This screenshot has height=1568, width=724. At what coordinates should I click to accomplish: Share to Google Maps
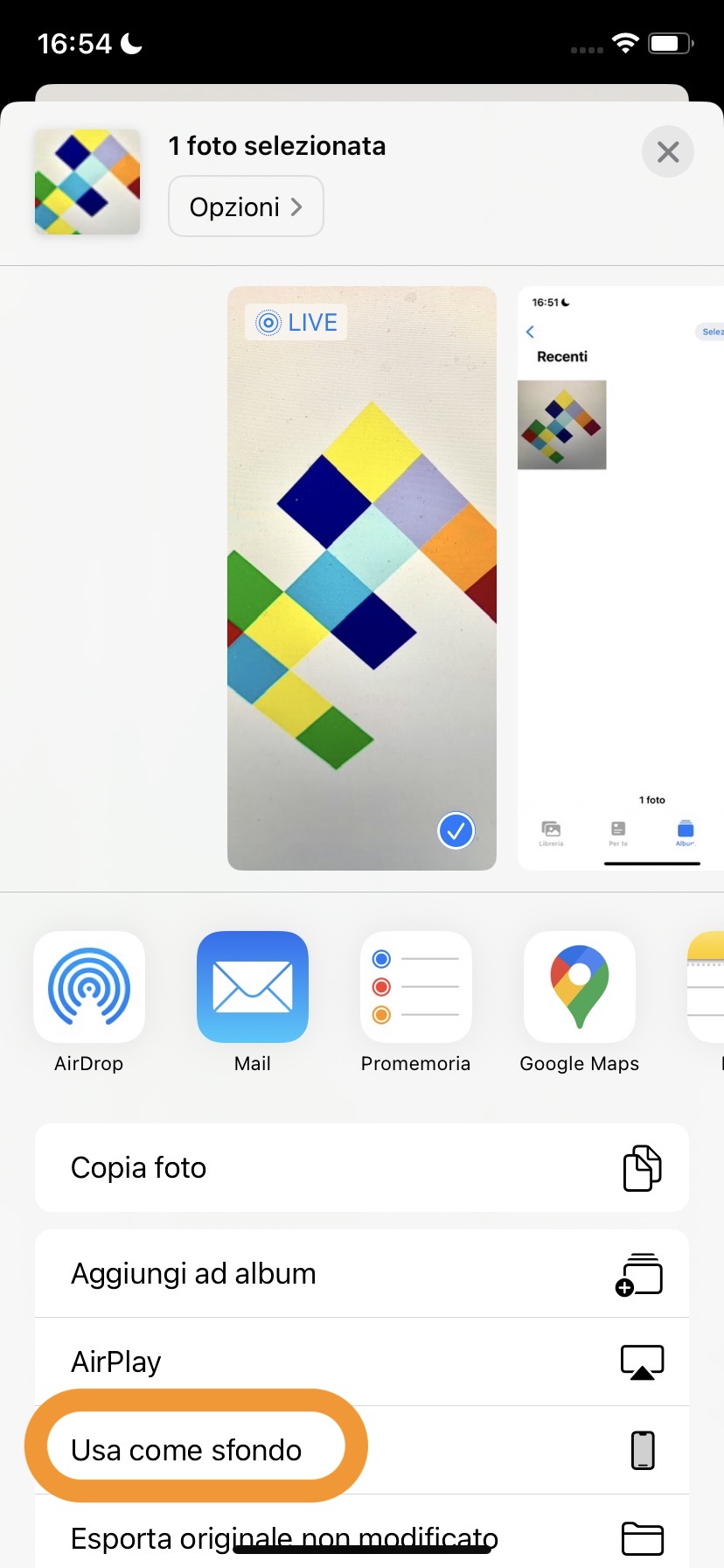tap(579, 987)
